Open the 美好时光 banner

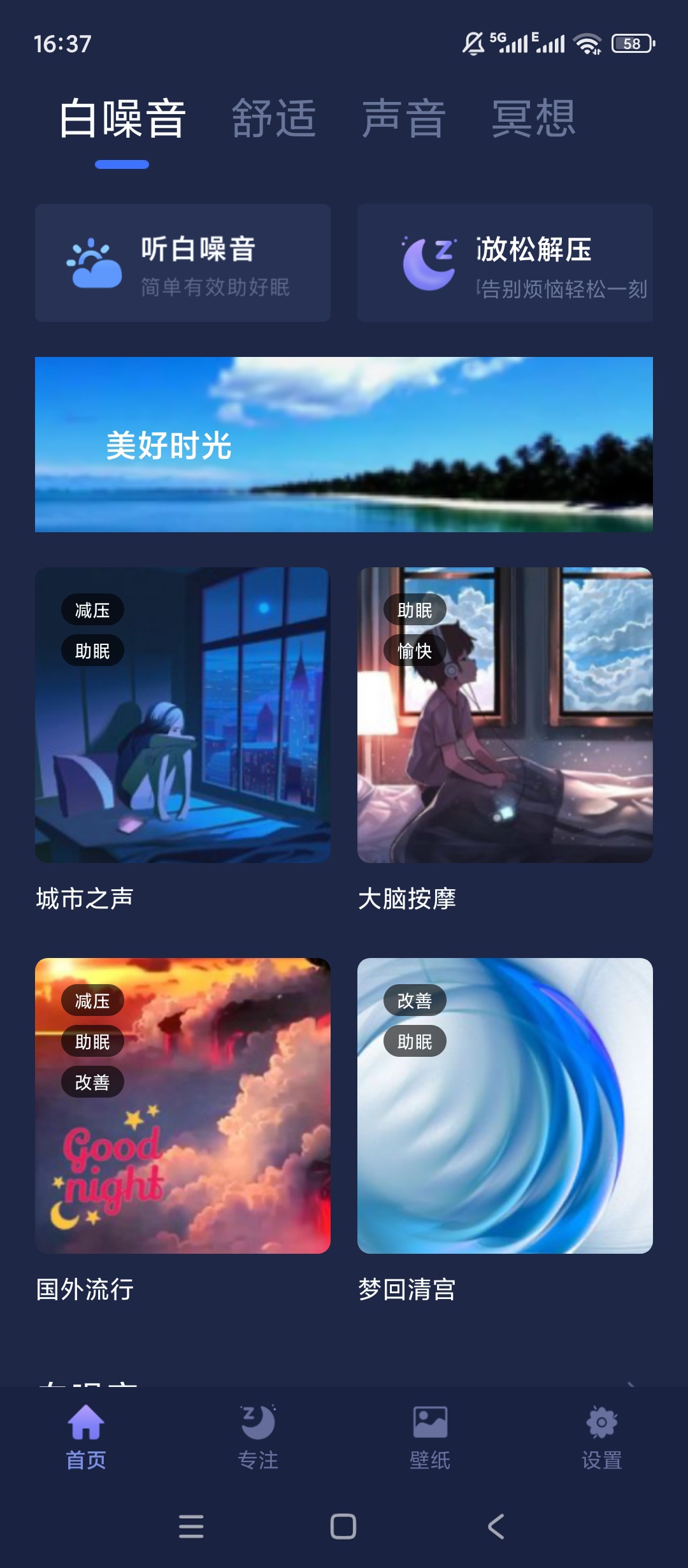tap(344, 444)
